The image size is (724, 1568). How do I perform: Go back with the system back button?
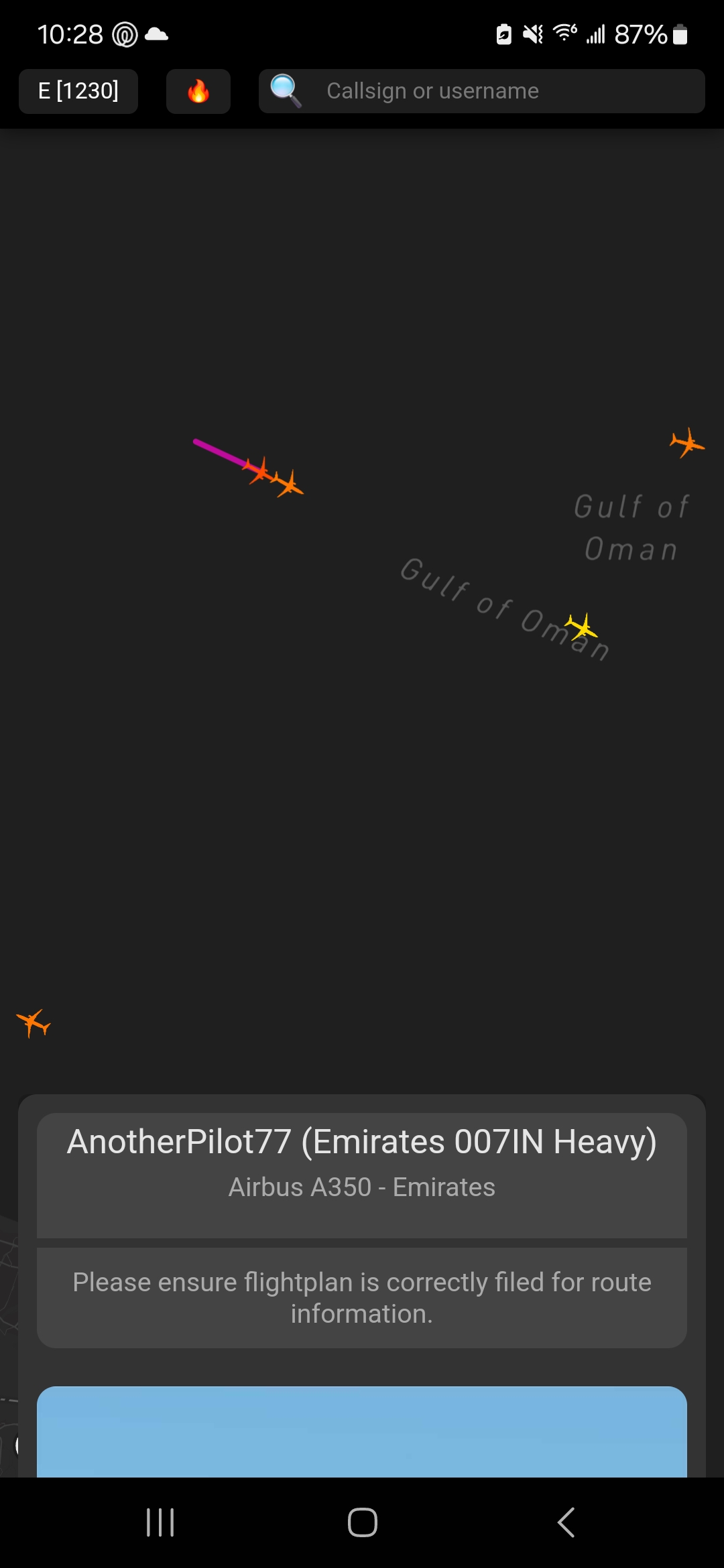(566, 1522)
